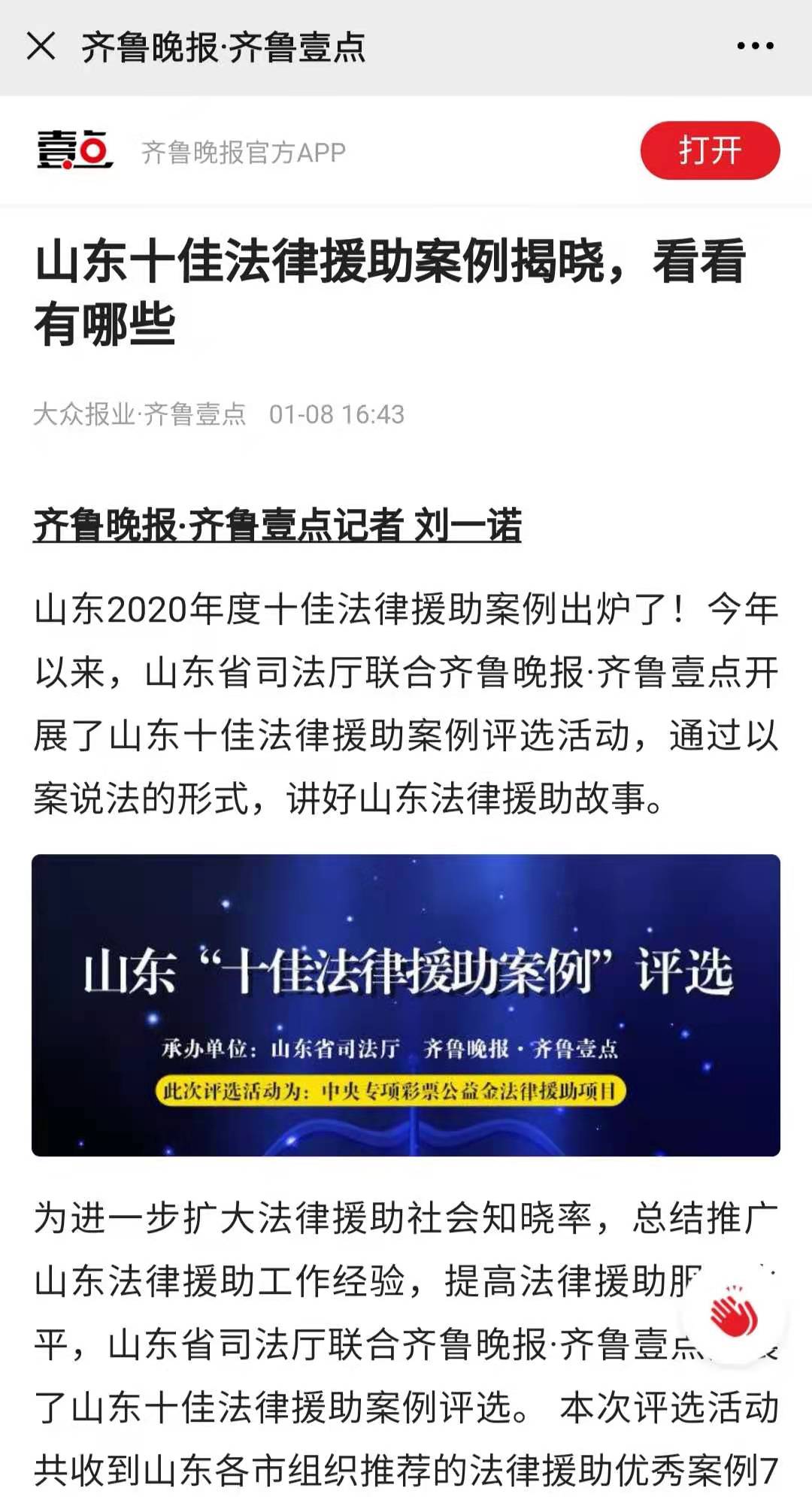The width and height of the screenshot is (812, 1497).
Task: Open the three-dot overflow menu
Action: pyautogui.click(x=755, y=47)
